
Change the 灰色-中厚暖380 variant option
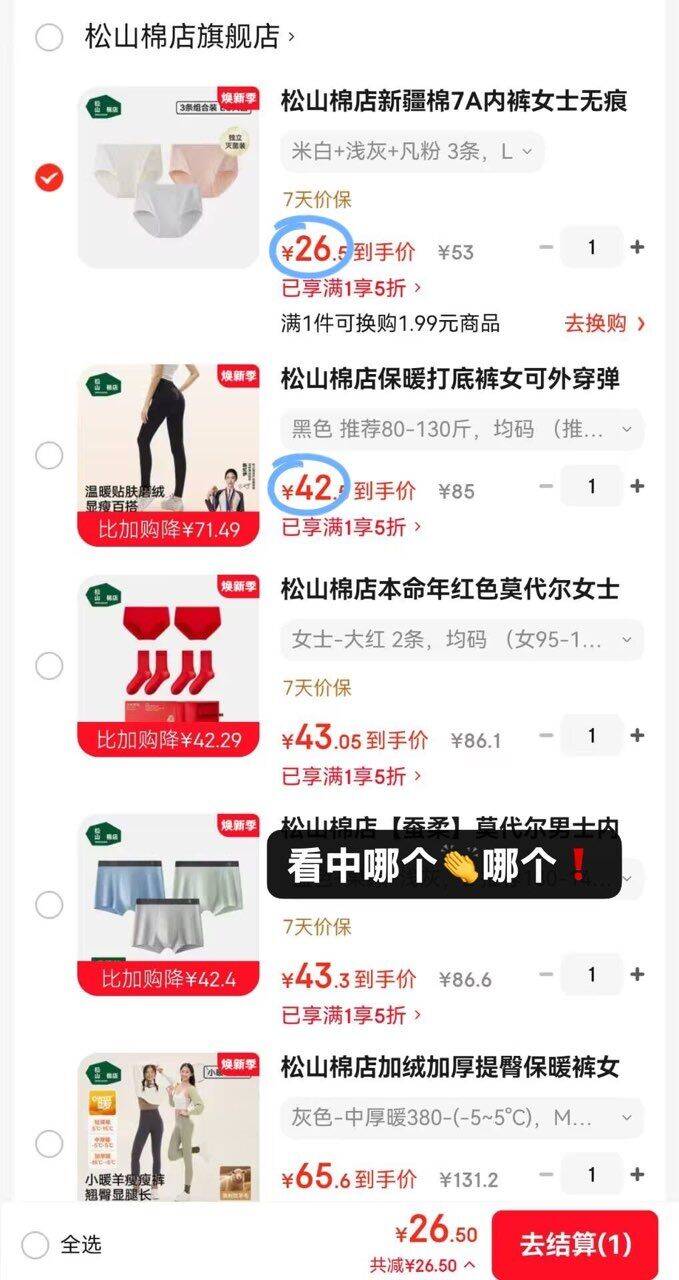461,1117
